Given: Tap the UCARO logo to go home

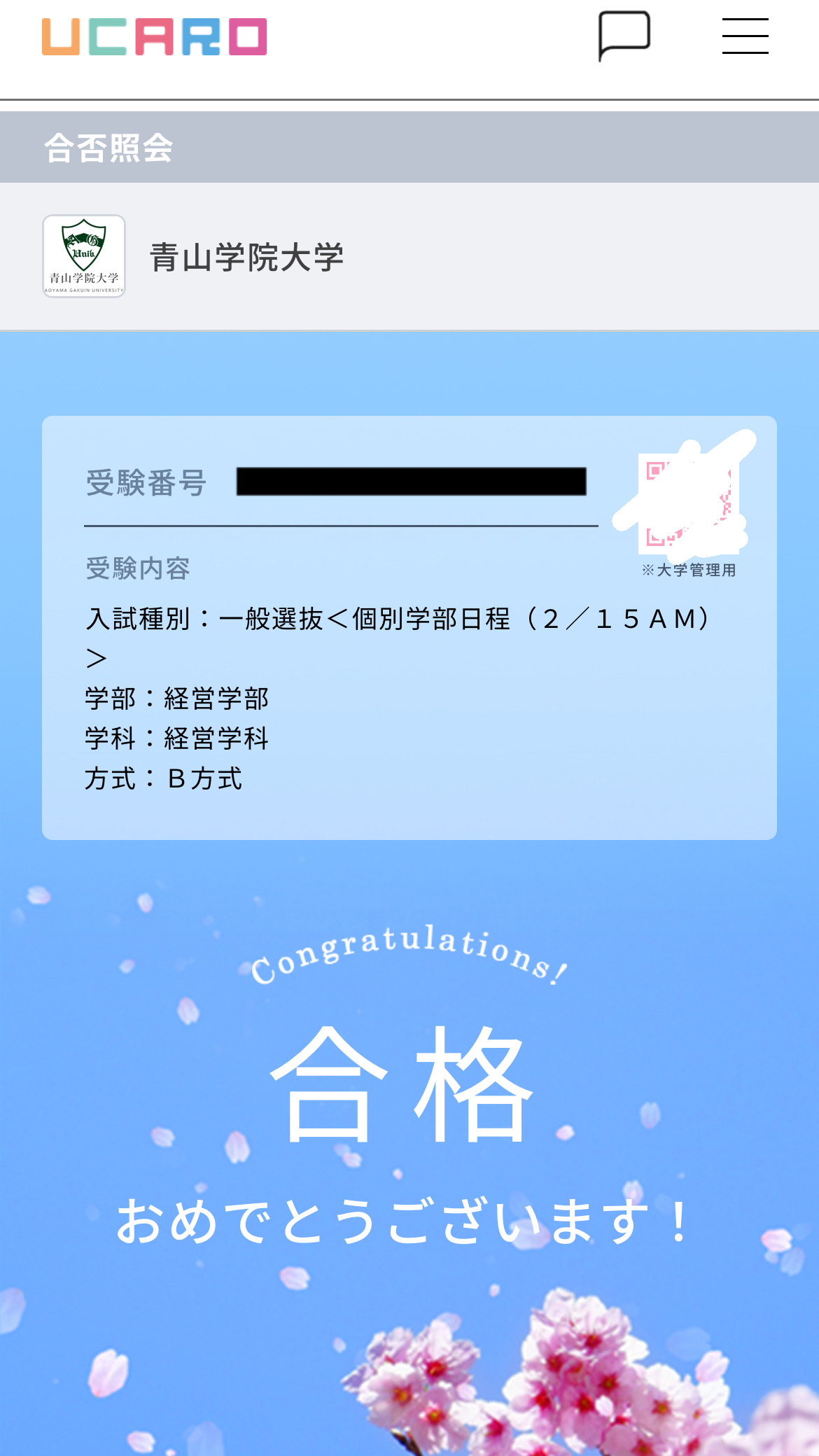Looking at the screenshot, I should point(154,36).
